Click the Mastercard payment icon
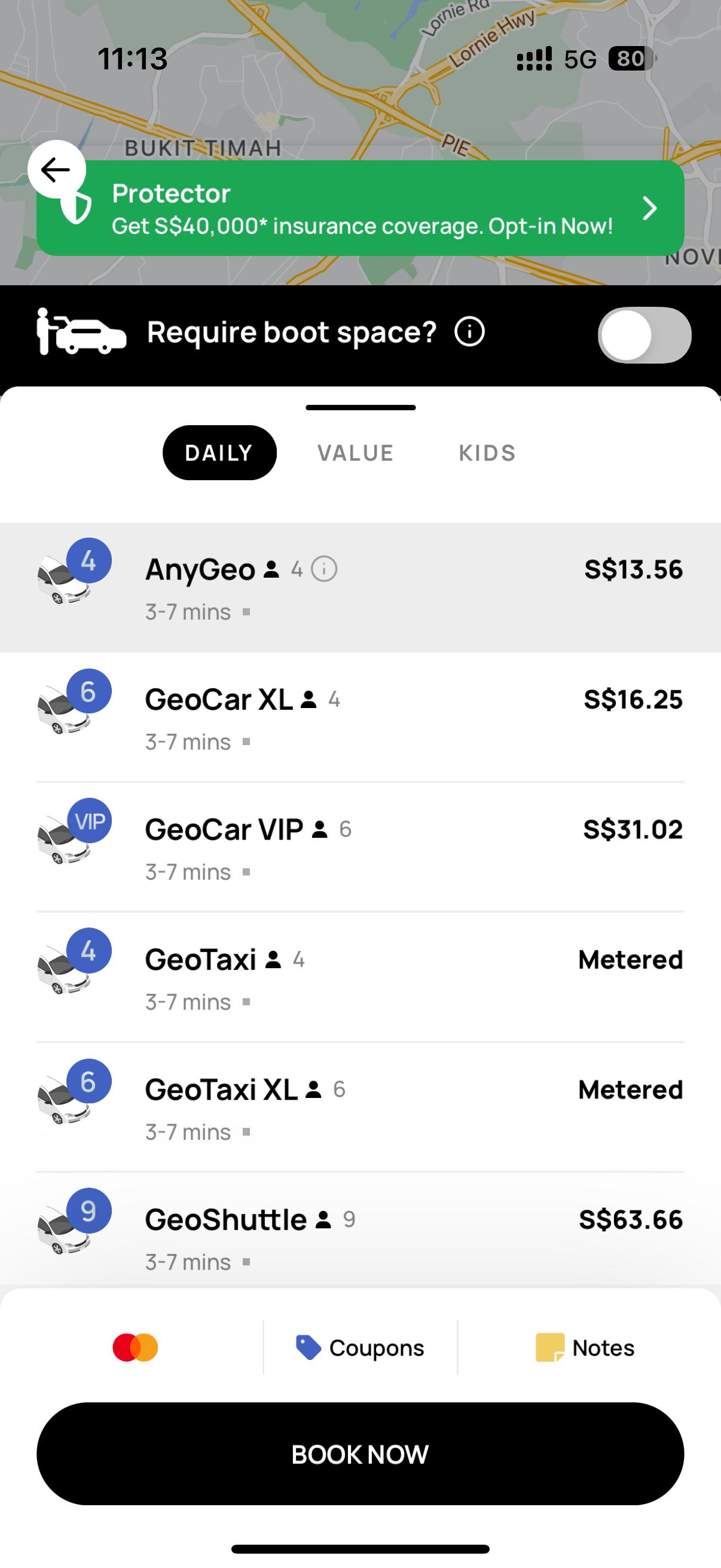This screenshot has width=721, height=1568. point(135,1347)
